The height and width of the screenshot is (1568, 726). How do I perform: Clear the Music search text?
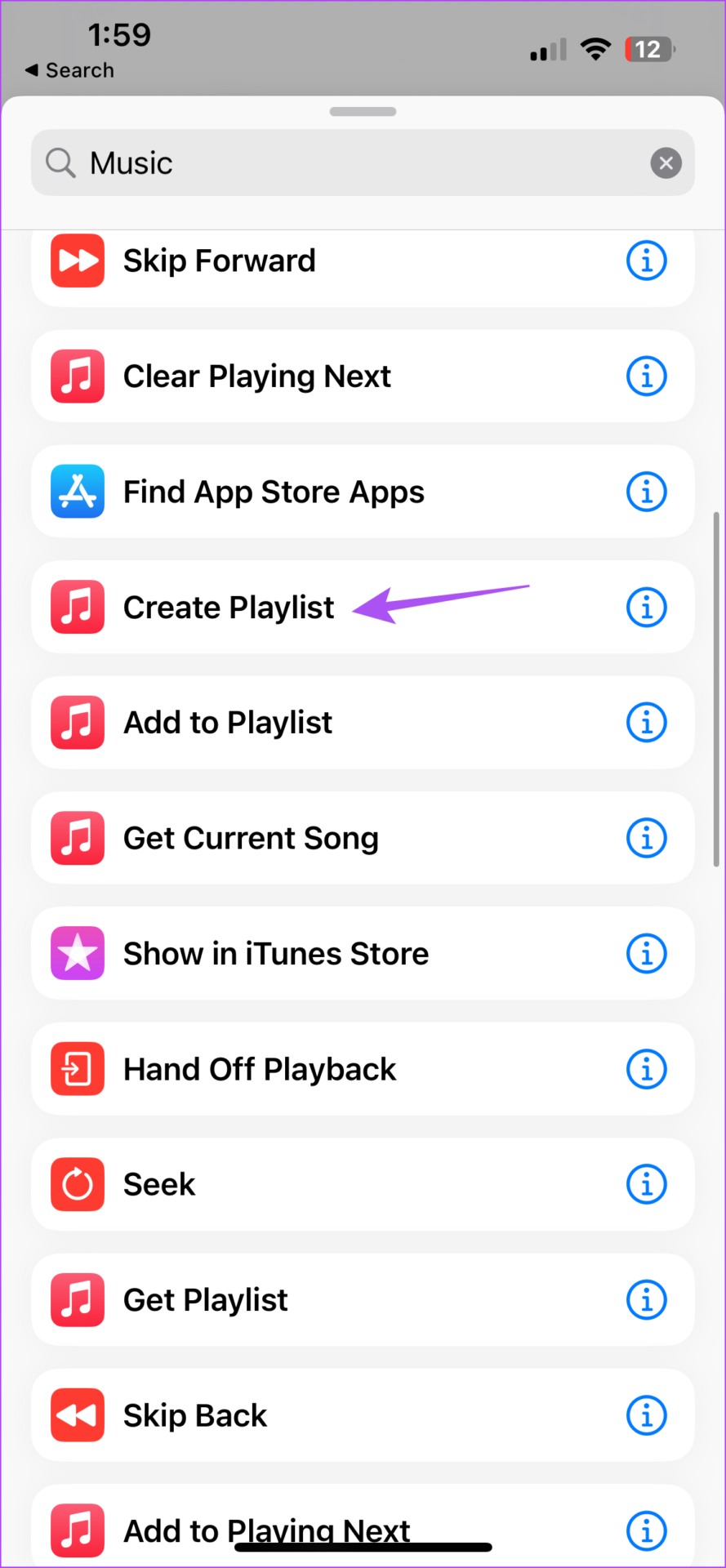666,163
